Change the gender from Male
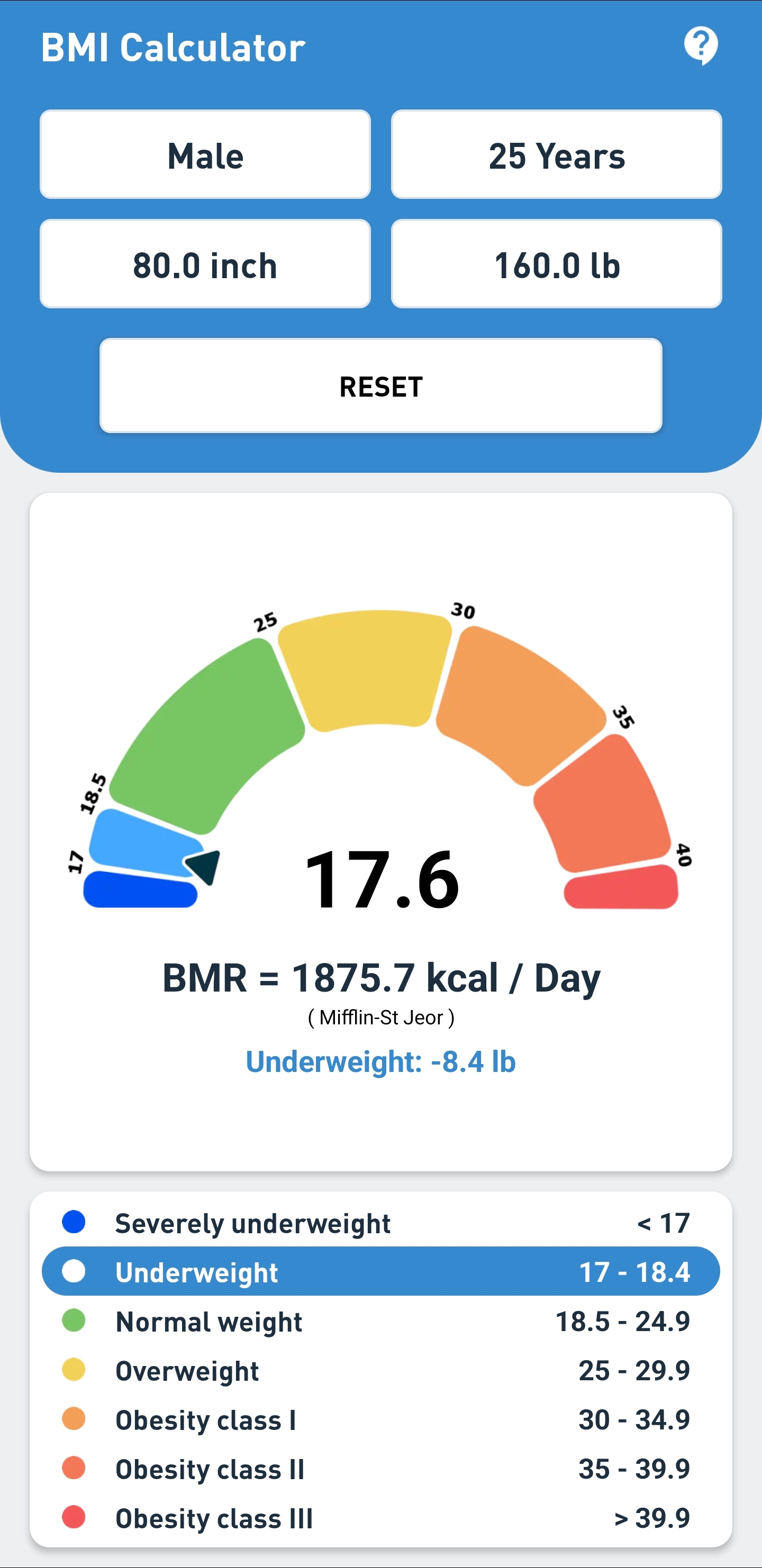Viewport: 762px width, 1568px height. pyautogui.click(x=205, y=154)
